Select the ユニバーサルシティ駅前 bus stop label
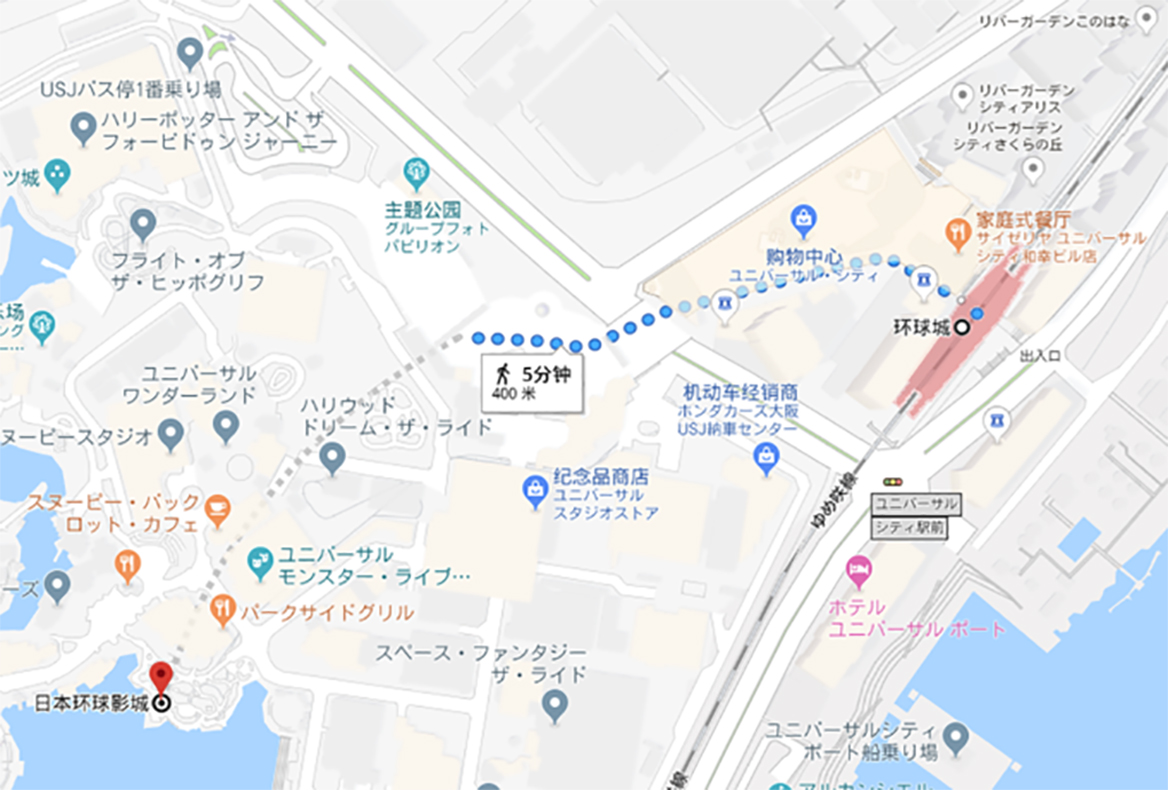Image resolution: width=1168 pixels, height=790 pixels. [909, 514]
